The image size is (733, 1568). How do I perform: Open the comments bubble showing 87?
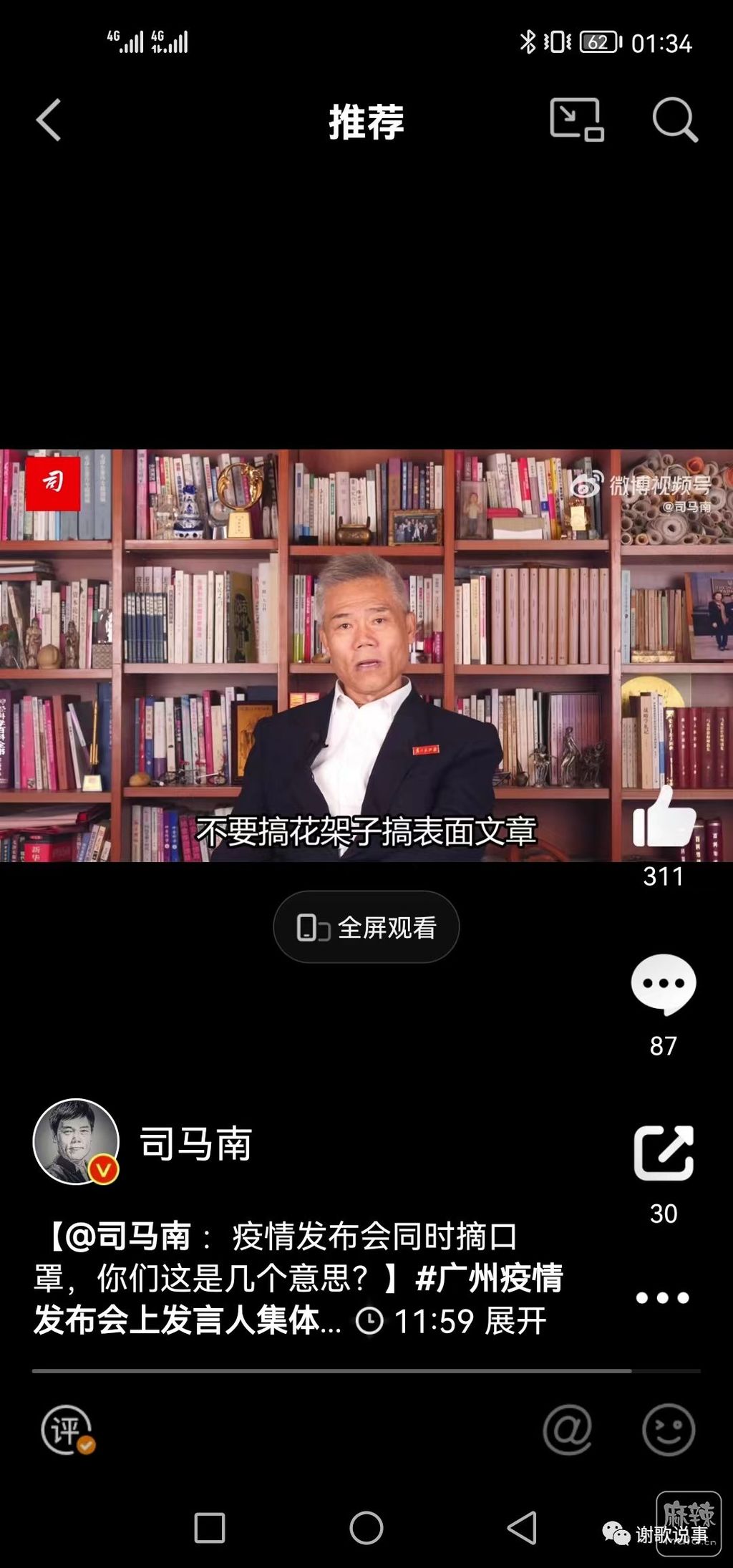(x=664, y=984)
